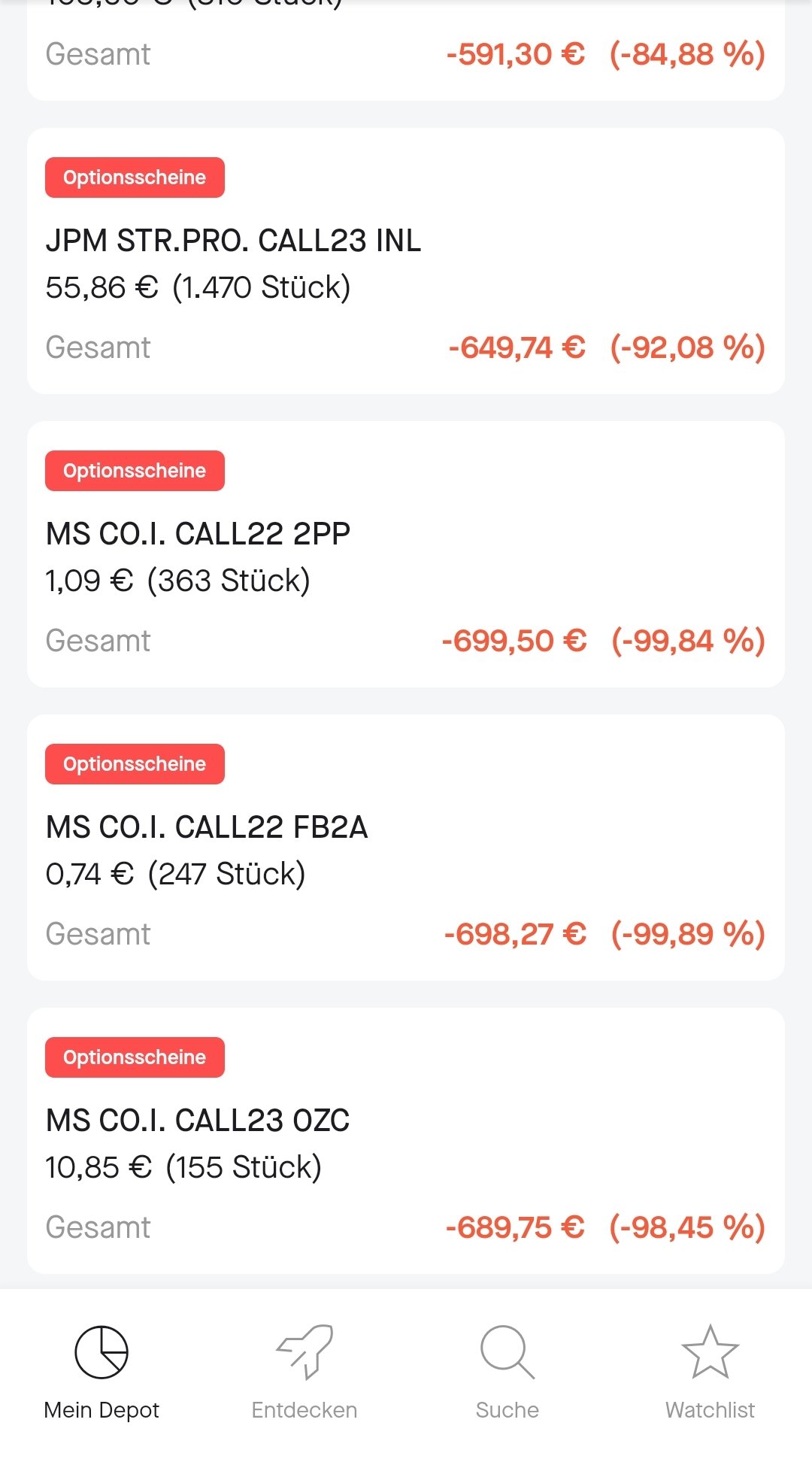Open the JPM STR.PRO. CALL23 INL position

(x=406, y=261)
